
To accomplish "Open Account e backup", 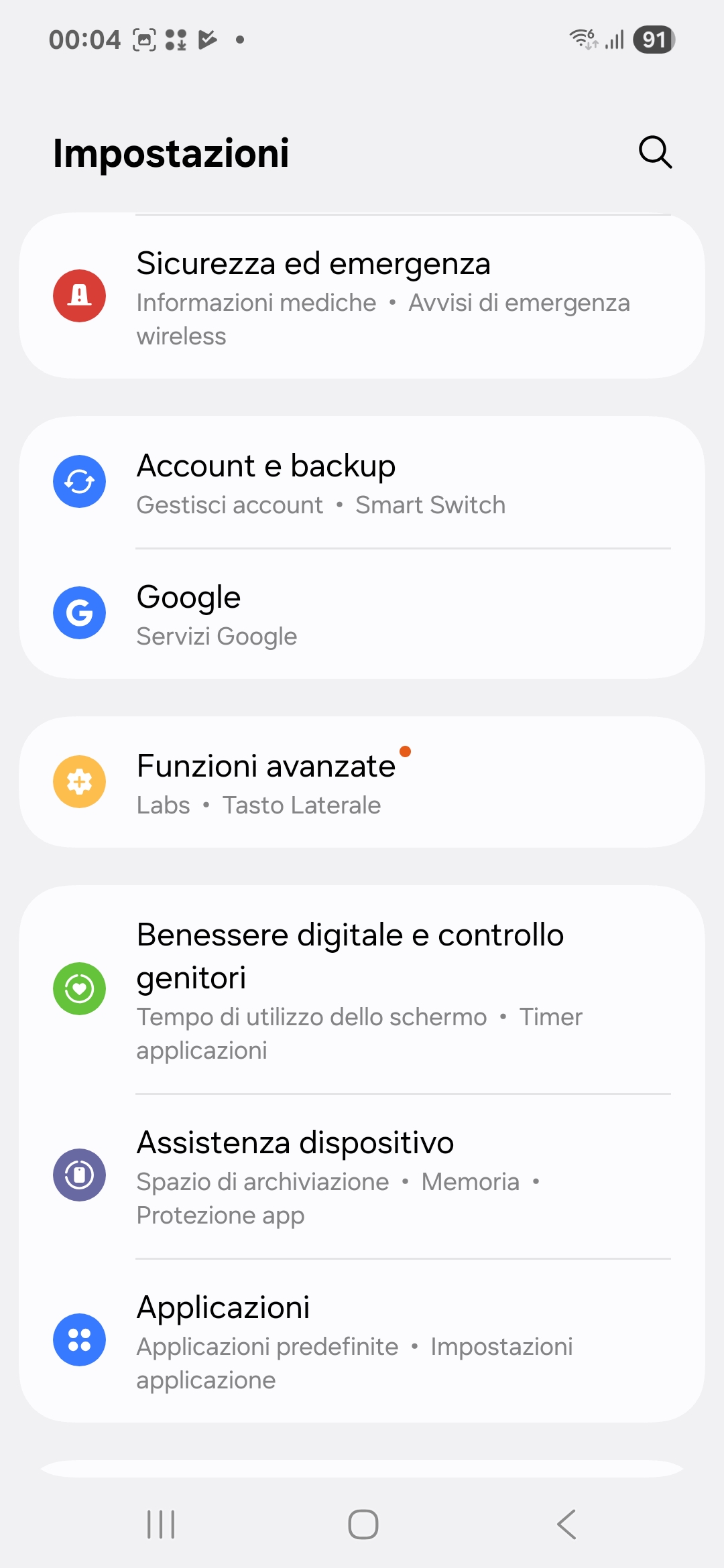I will pyautogui.click(x=362, y=482).
